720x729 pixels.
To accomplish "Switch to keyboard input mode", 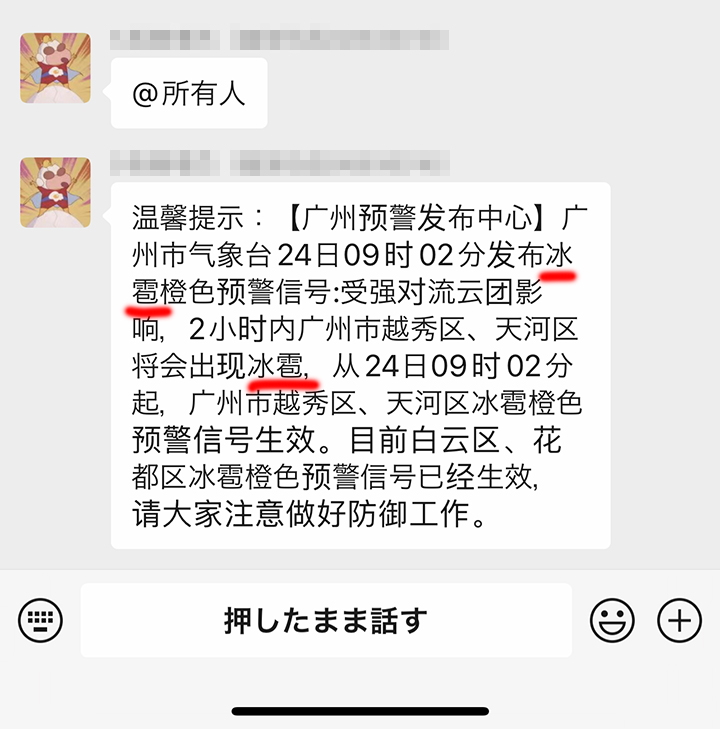I will click(41, 621).
